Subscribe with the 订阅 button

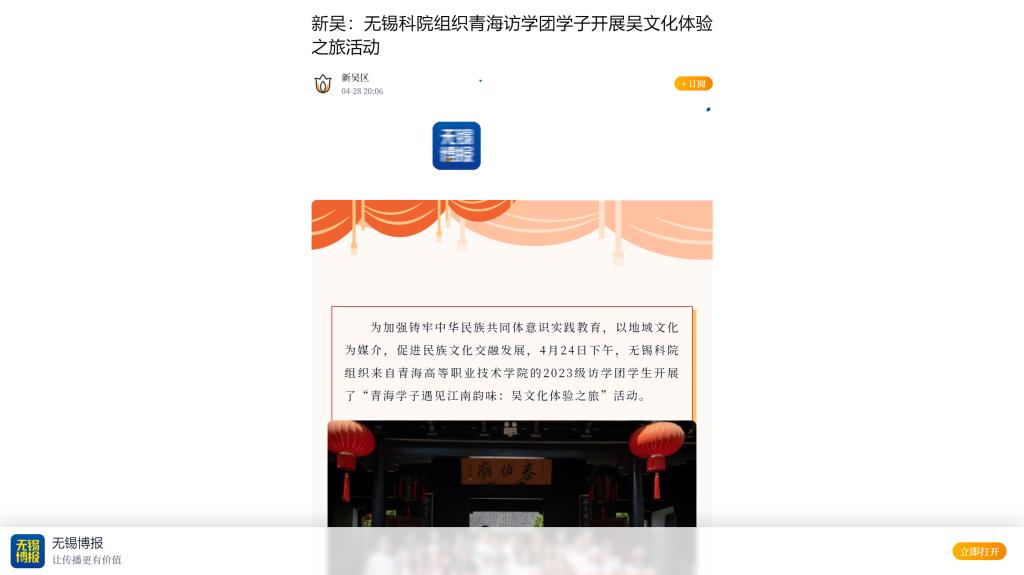(693, 84)
